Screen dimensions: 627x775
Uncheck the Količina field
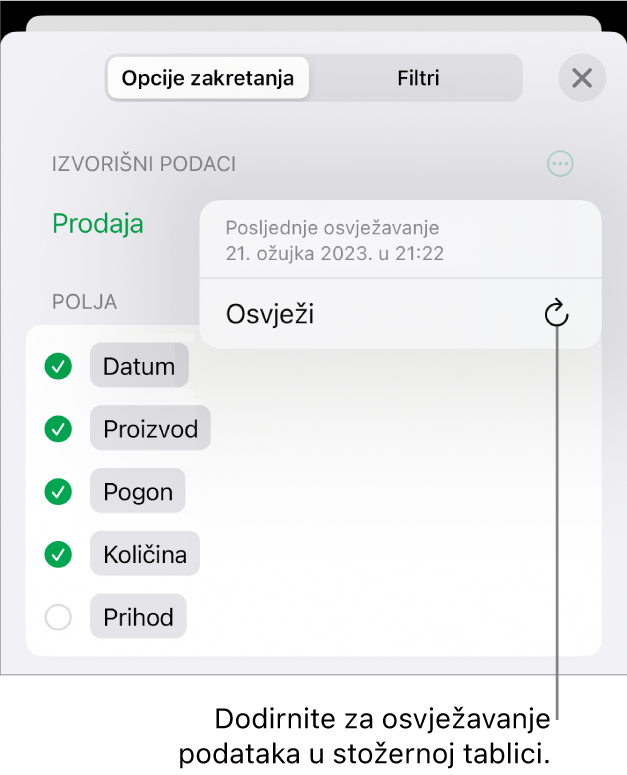[x=59, y=554]
